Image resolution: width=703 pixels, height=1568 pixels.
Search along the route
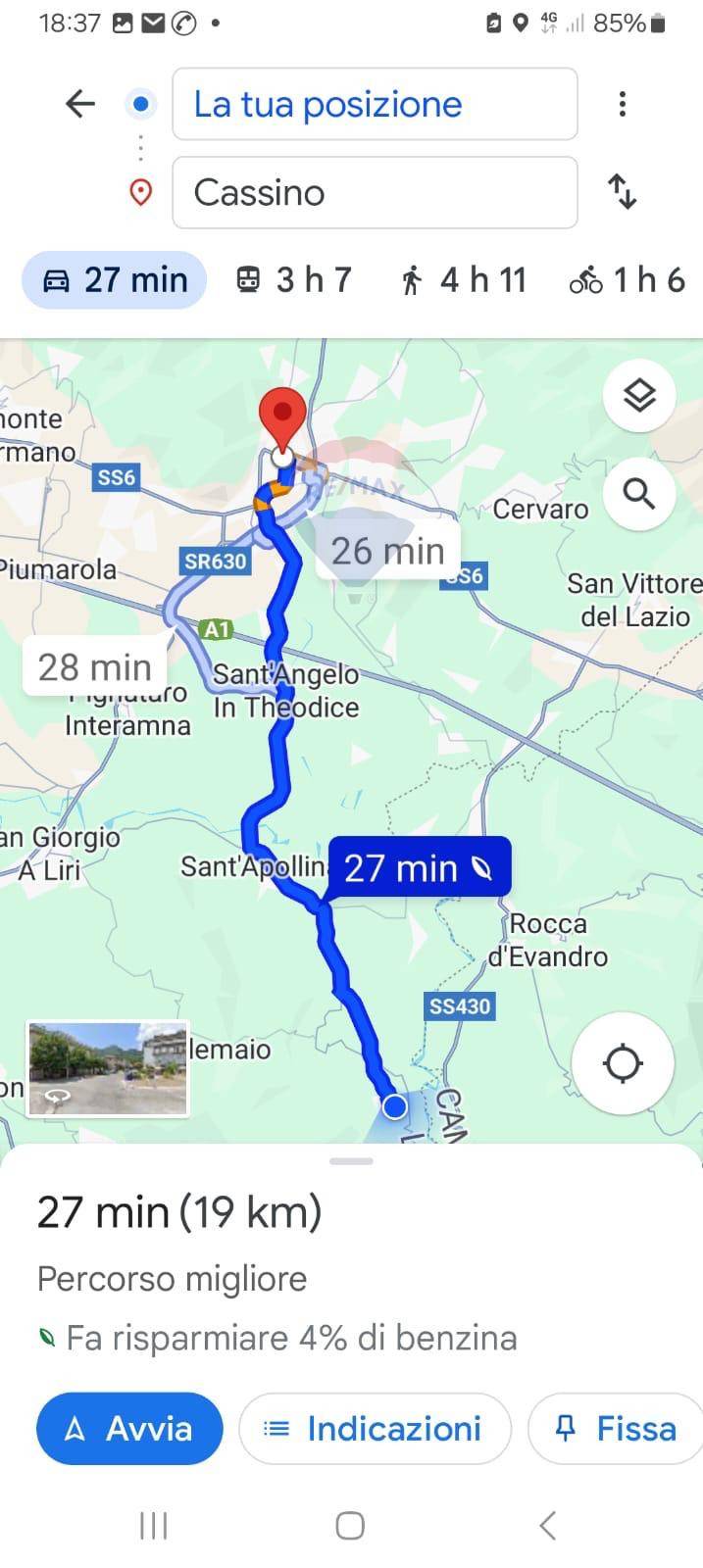(639, 494)
